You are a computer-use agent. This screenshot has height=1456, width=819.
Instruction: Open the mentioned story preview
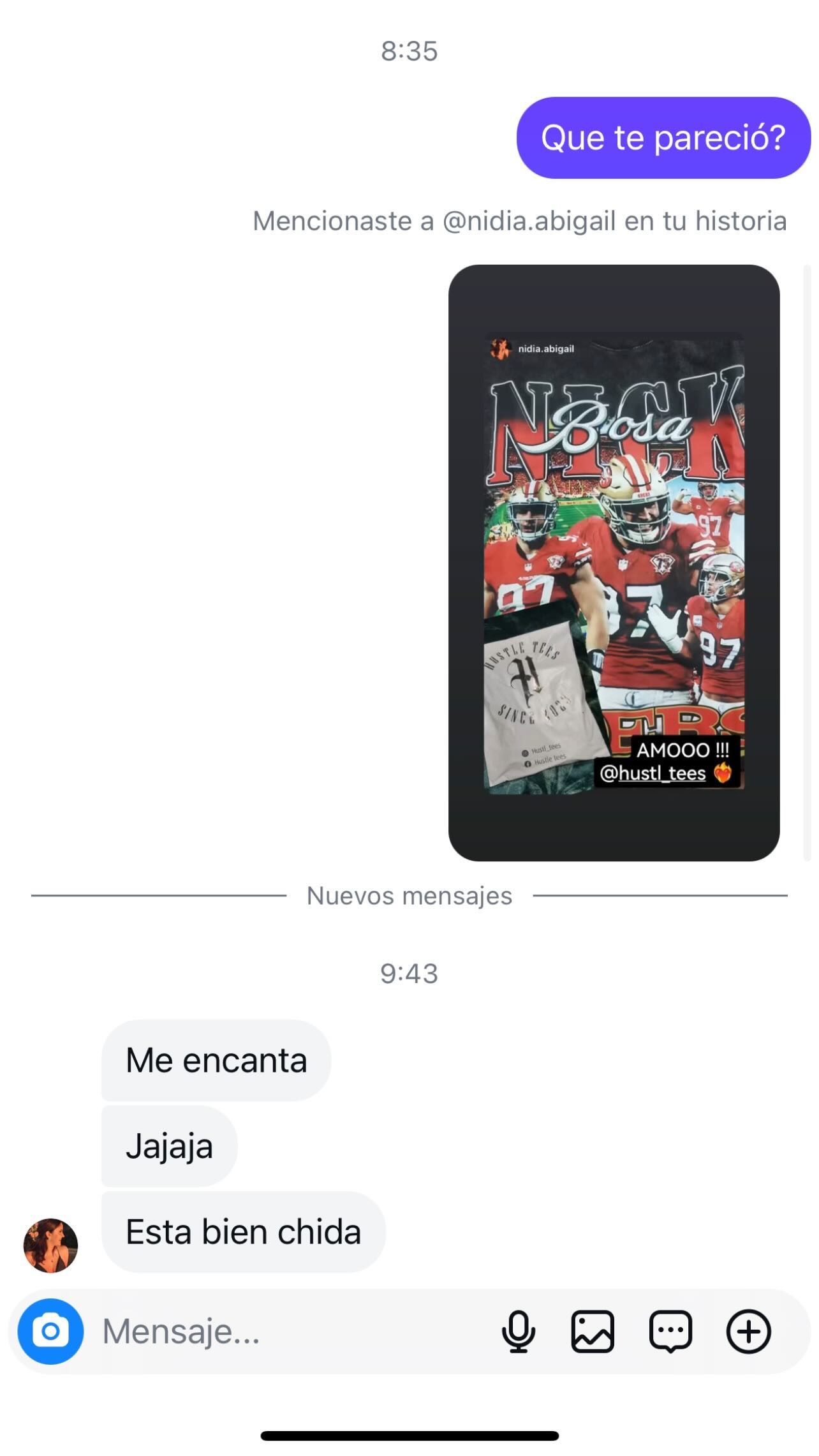click(x=614, y=563)
